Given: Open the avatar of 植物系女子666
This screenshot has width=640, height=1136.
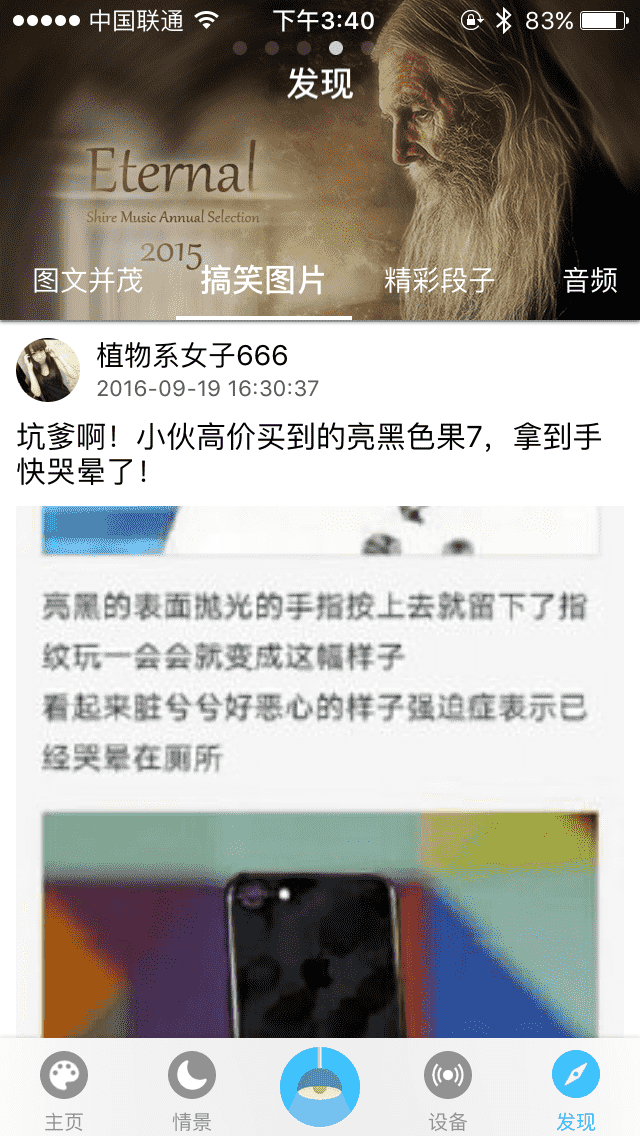Looking at the screenshot, I should point(48,370).
